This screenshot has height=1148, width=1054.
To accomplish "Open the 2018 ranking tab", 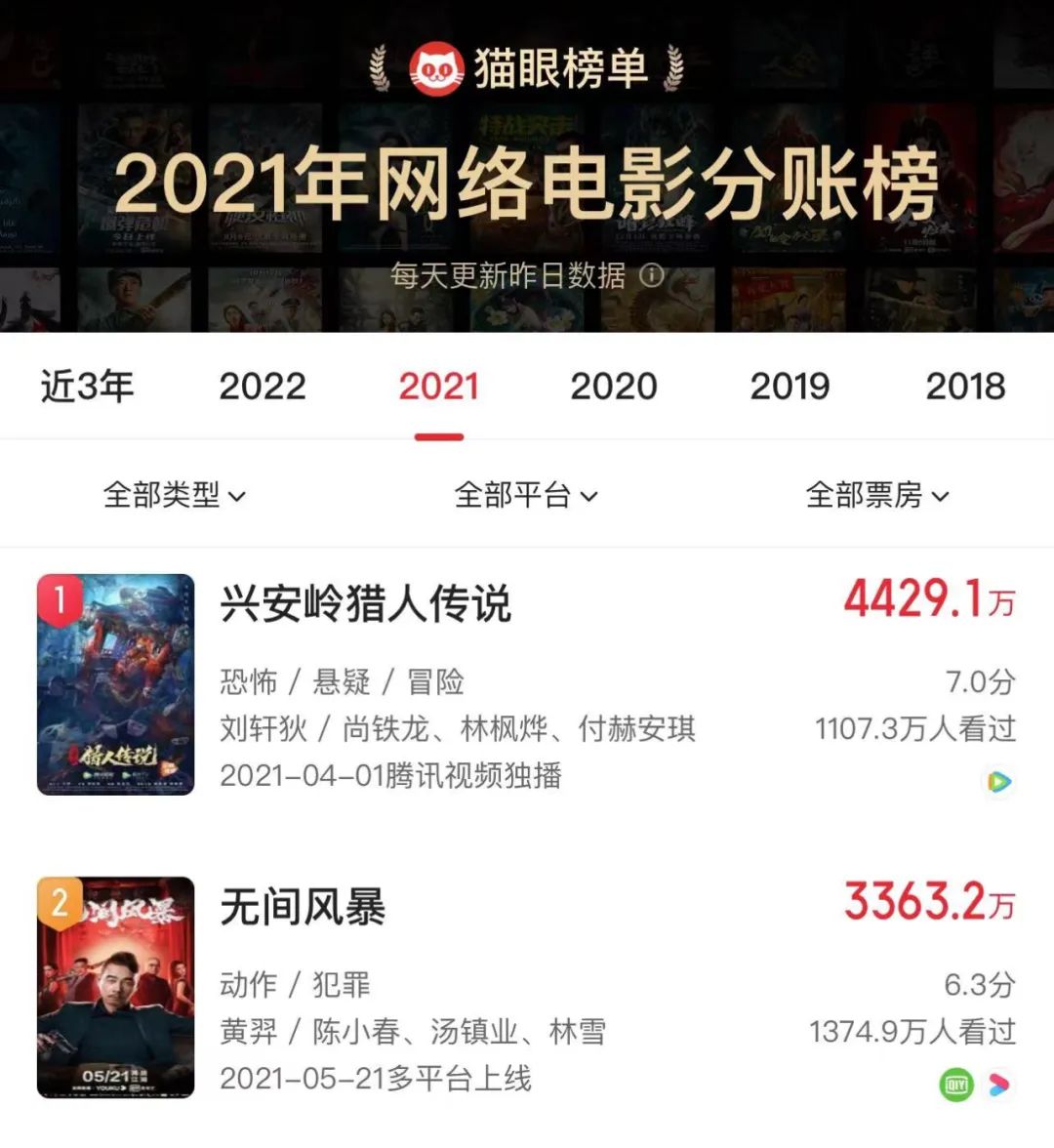I will [x=965, y=387].
